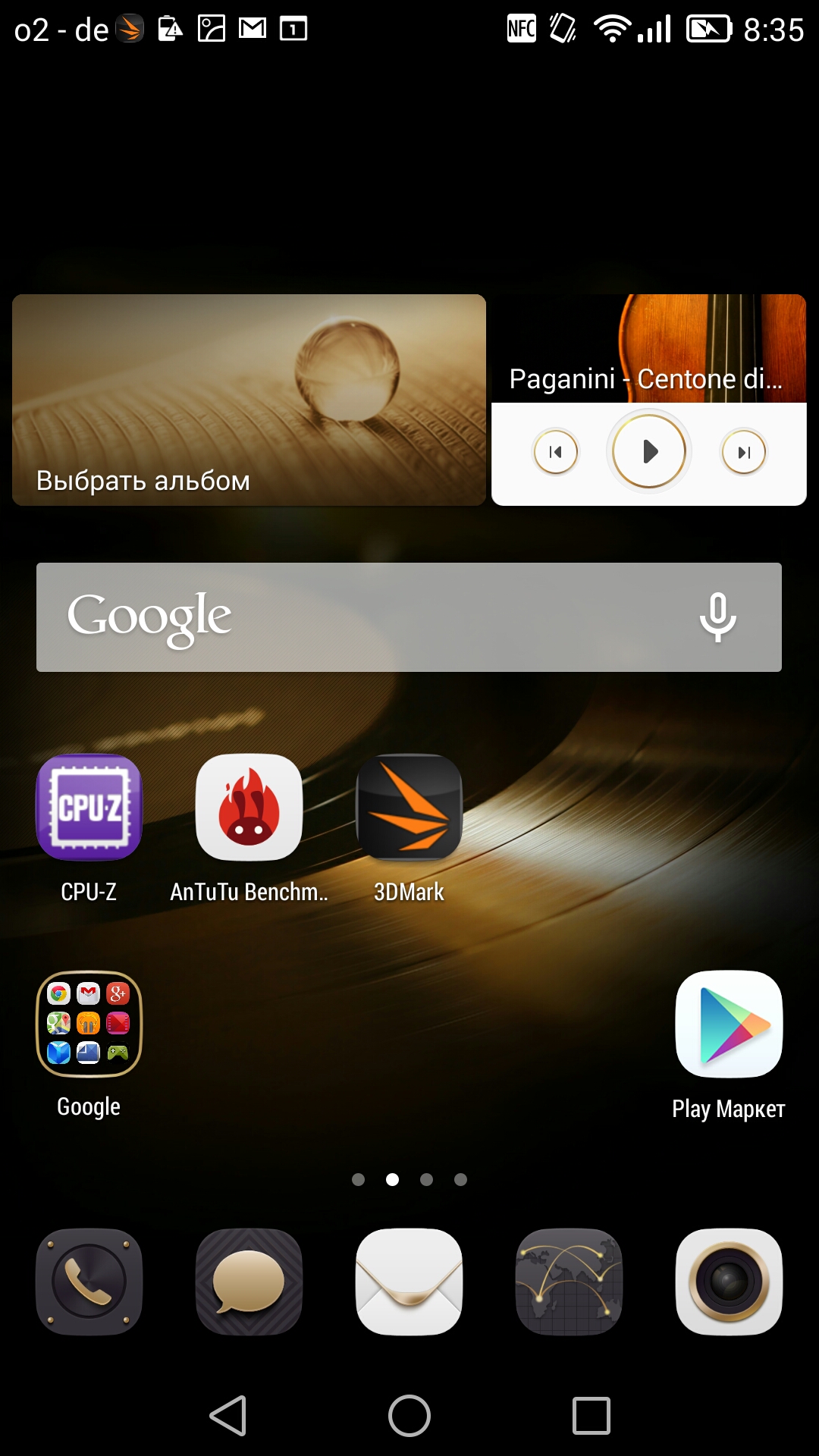The image size is (819, 1456).
Task: Launch Play Маркет store
Action: pyautogui.click(x=729, y=1024)
